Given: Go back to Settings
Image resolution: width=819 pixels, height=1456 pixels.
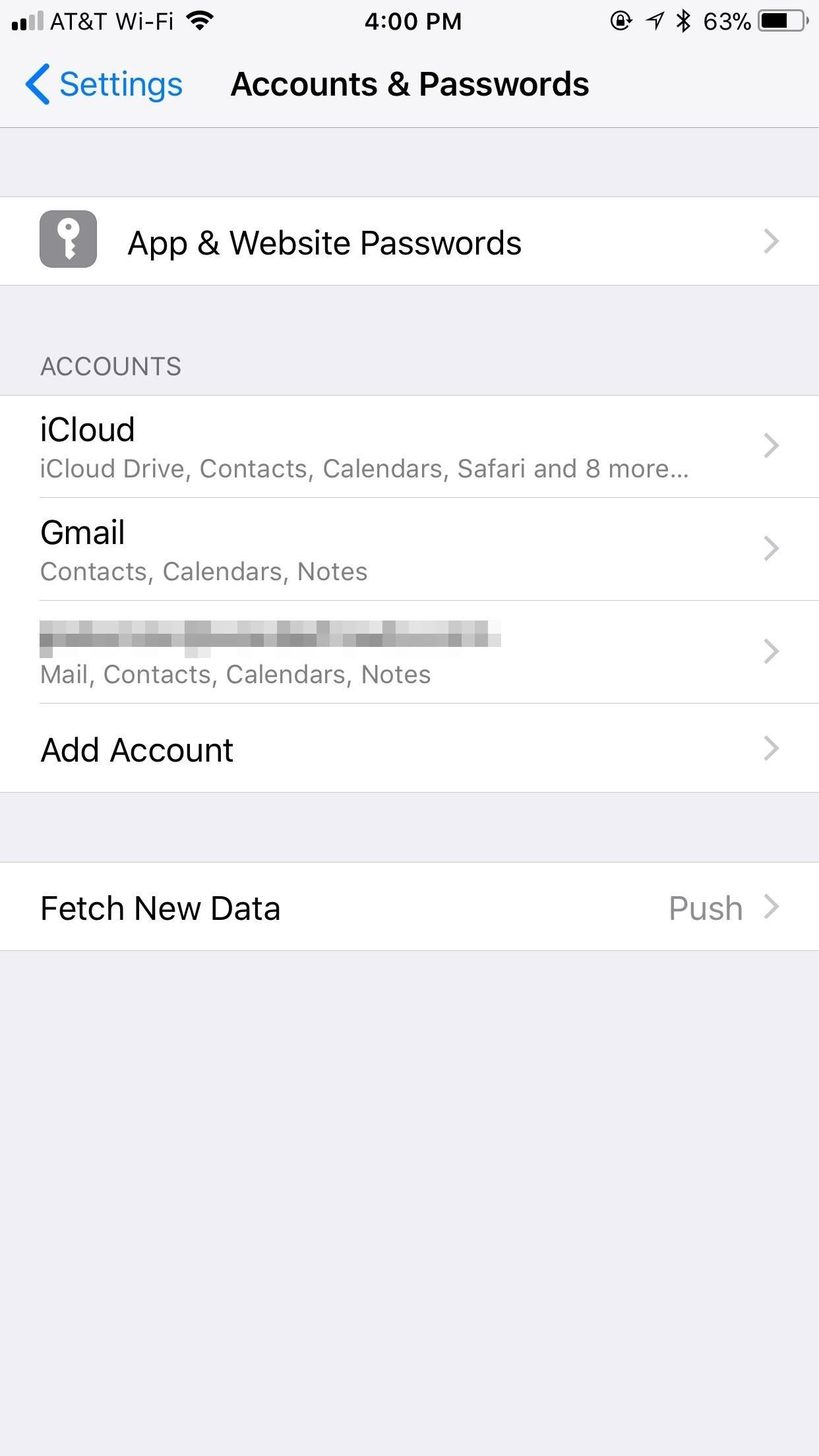Looking at the screenshot, I should tap(106, 84).
